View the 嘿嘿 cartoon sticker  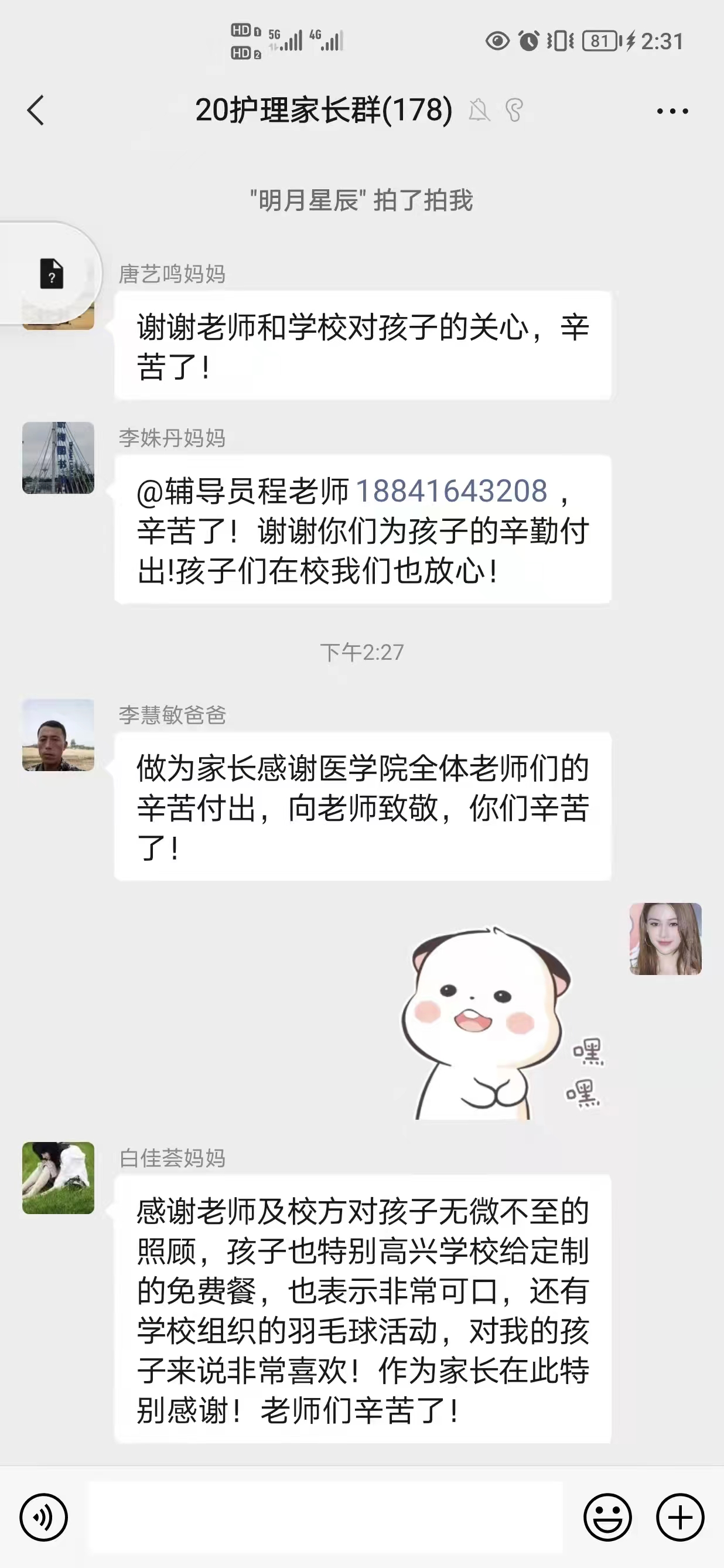499,1022
